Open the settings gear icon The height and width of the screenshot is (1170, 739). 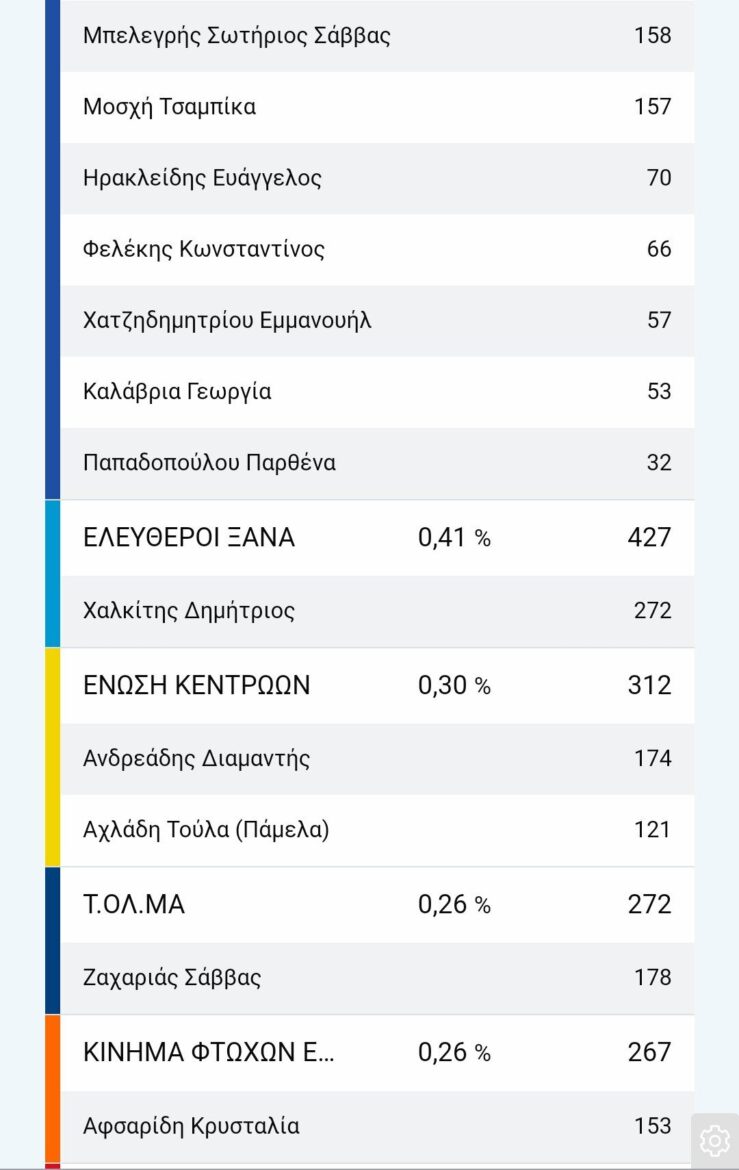pyautogui.click(x=714, y=1140)
